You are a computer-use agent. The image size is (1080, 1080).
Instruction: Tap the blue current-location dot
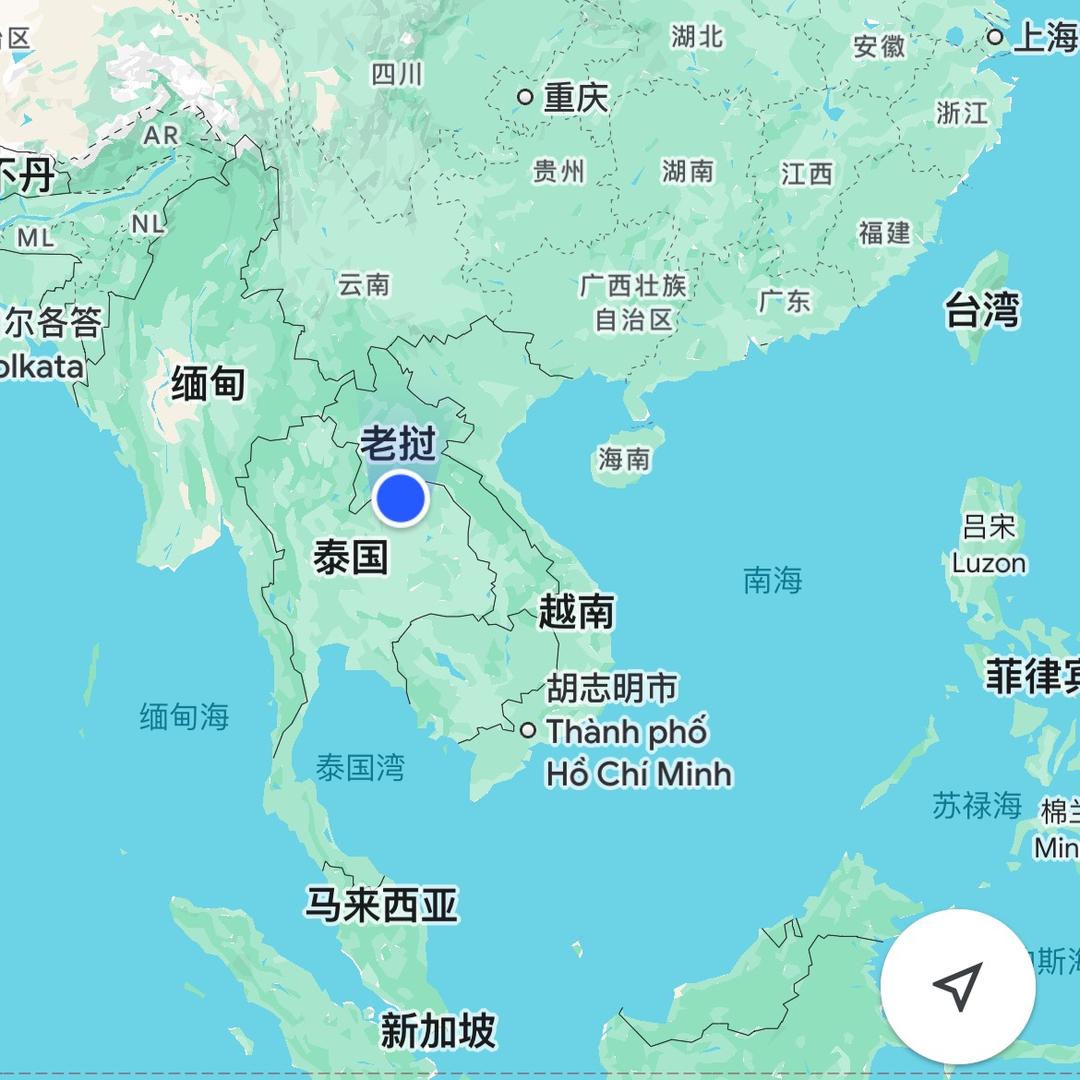click(x=401, y=498)
